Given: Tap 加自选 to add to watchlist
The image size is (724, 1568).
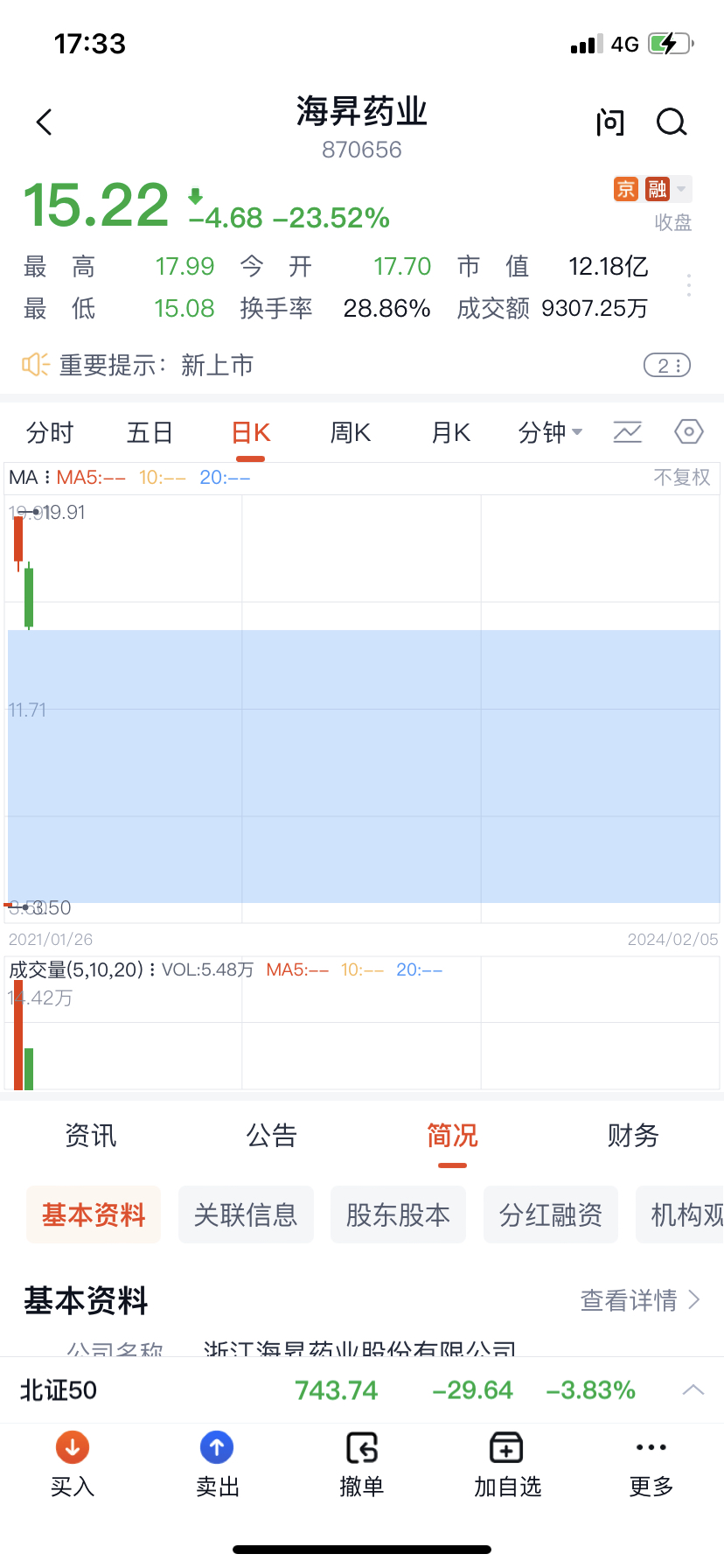Looking at the screenshot, I should pyautogui.click(x=507, y=1465).
